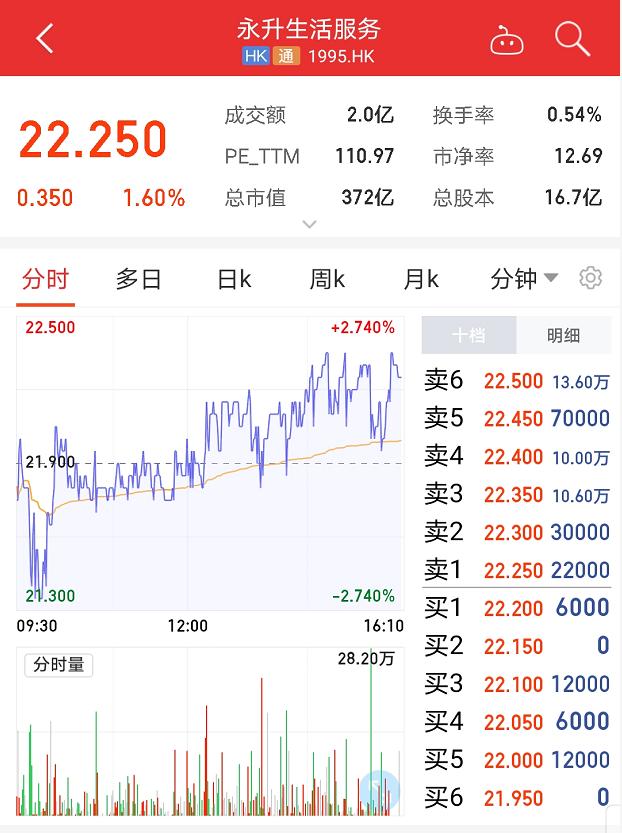View the 月k chart tab
622x833 pixels.
pos(421,279)
